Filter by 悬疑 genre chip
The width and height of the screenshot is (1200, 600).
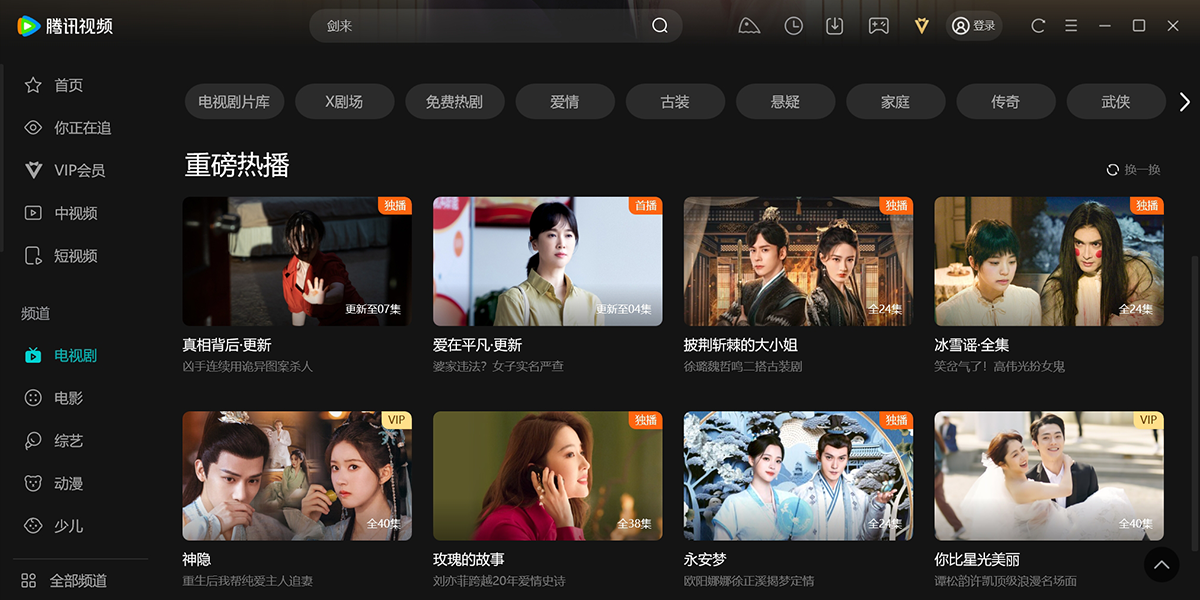[785, 102]
